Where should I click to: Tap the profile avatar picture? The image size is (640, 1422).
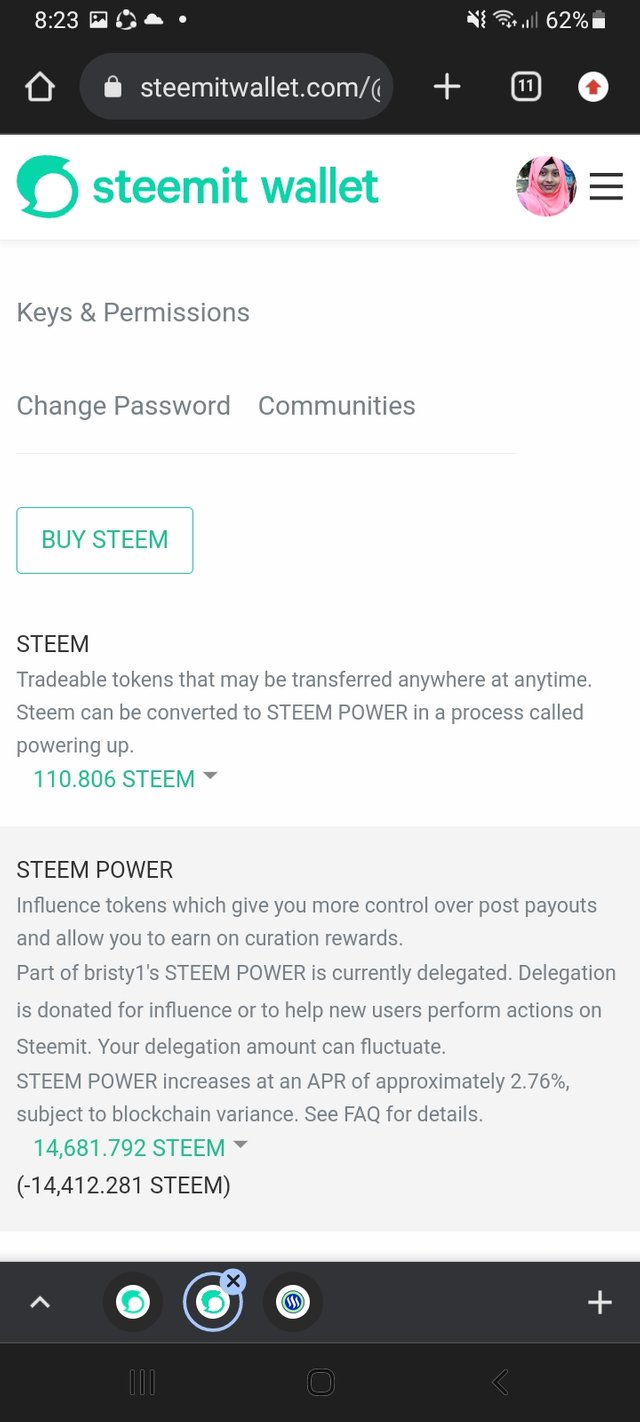coord(546,186)
